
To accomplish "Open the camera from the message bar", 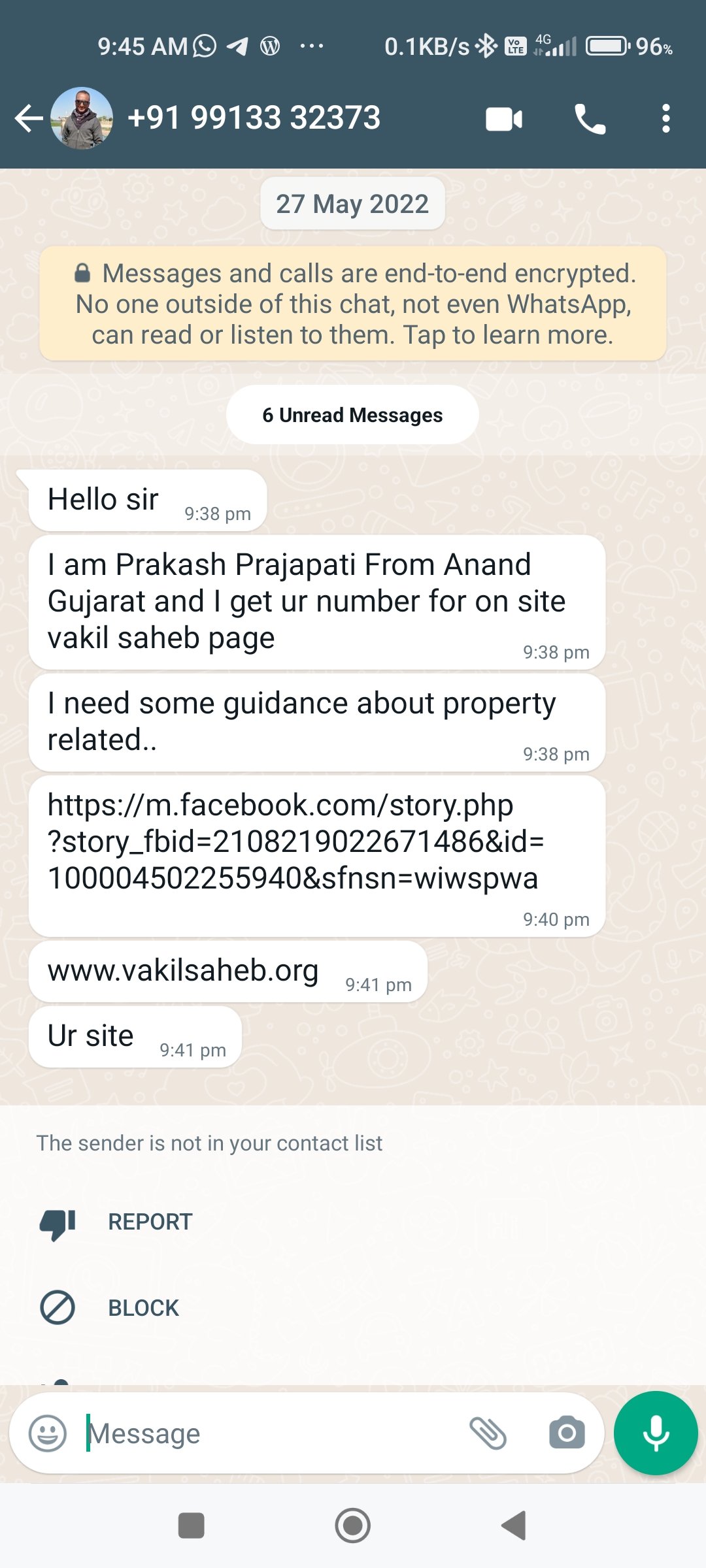I will [x=567, y=1433].
